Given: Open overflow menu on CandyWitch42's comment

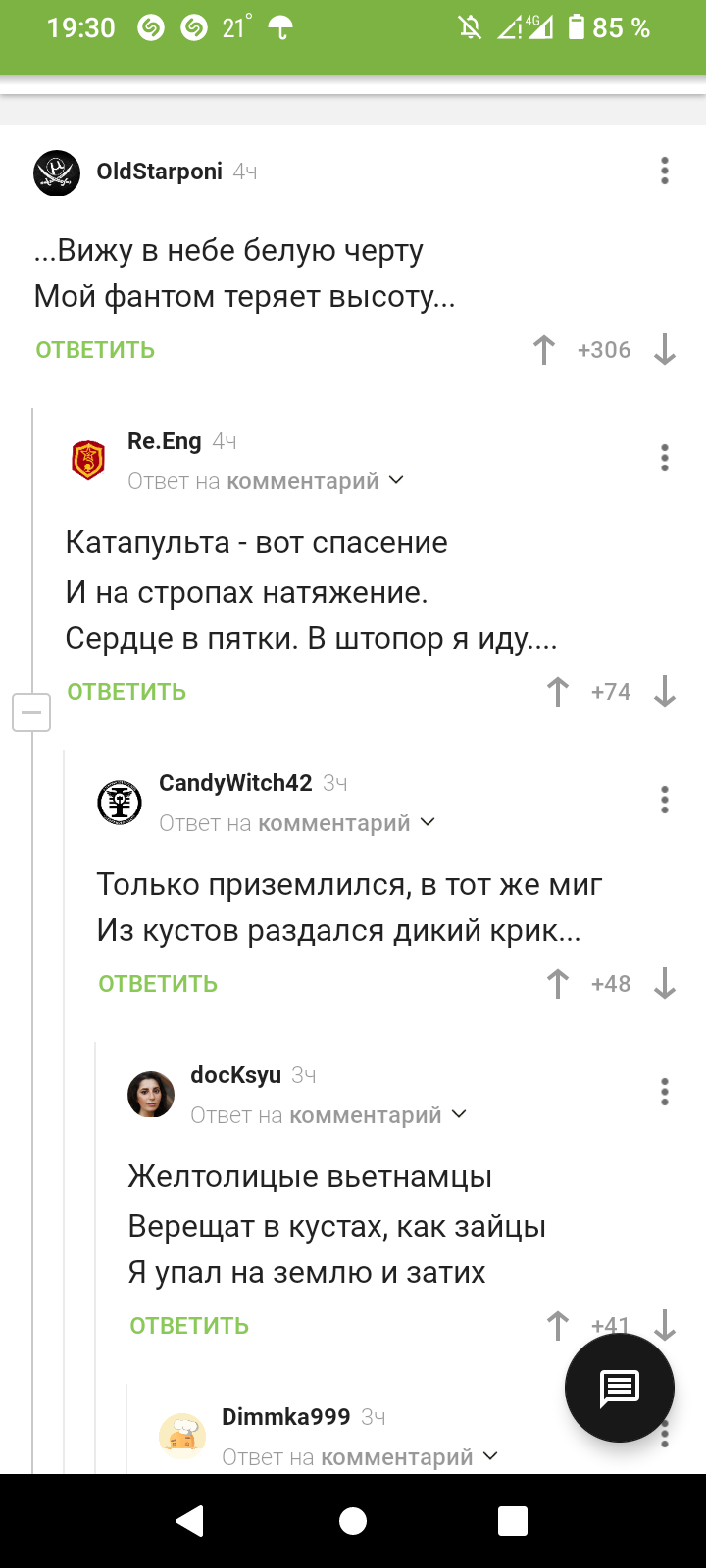Looking at the screenshot, I should tap(665, 801).
